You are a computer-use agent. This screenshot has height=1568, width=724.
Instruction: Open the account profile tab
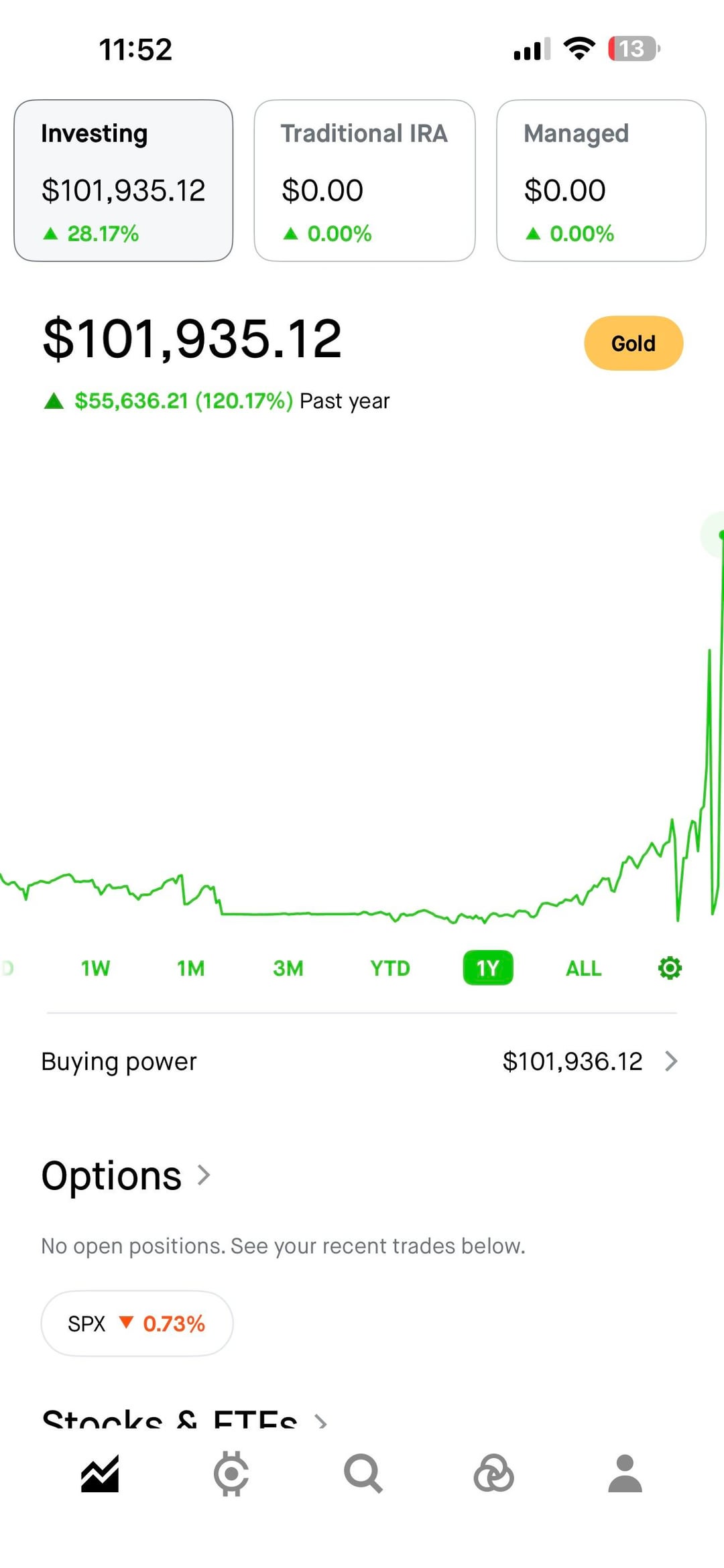pos(625,1474)
